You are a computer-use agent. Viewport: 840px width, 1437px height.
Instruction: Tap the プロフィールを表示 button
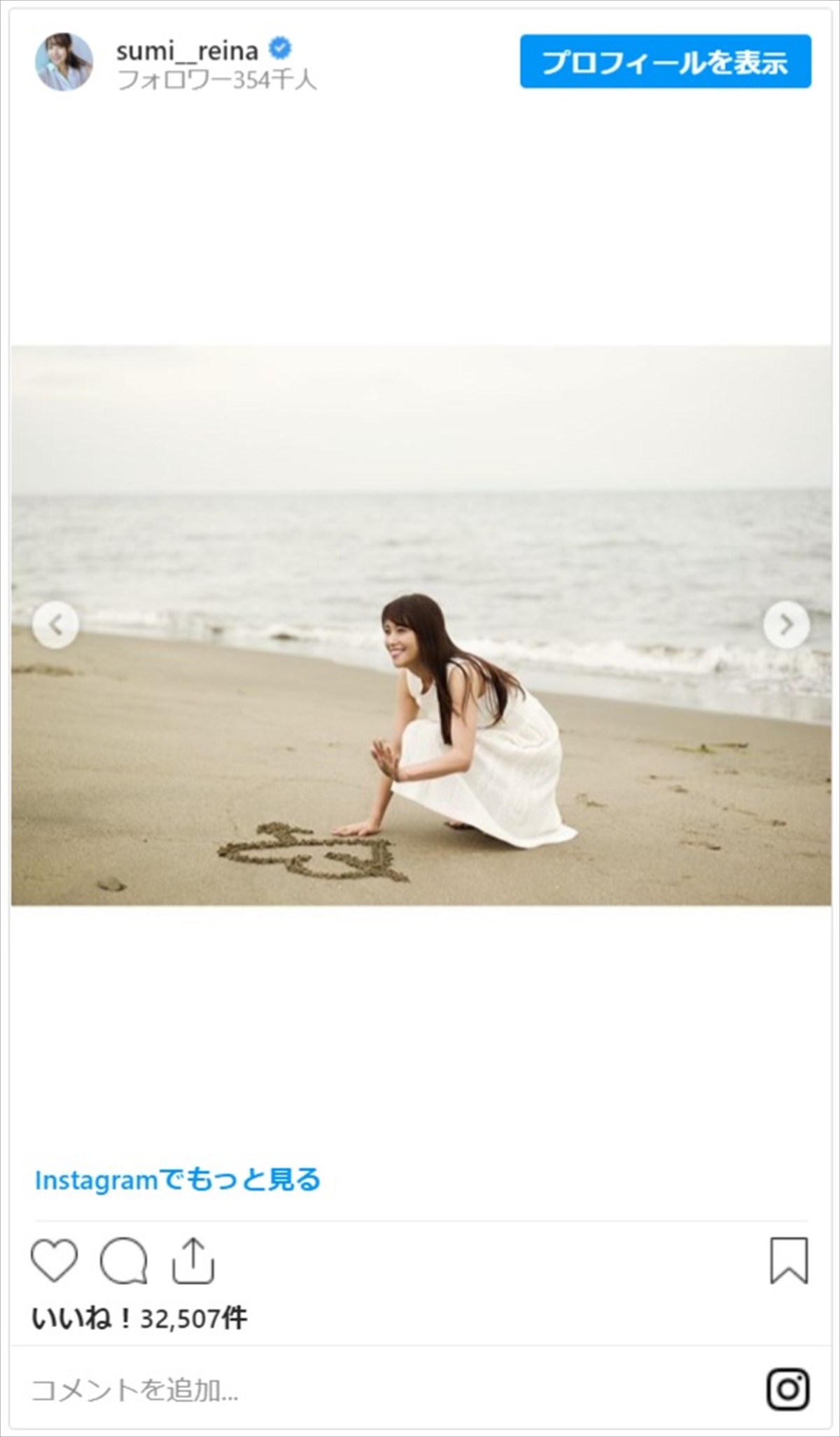tap(665, 62)
